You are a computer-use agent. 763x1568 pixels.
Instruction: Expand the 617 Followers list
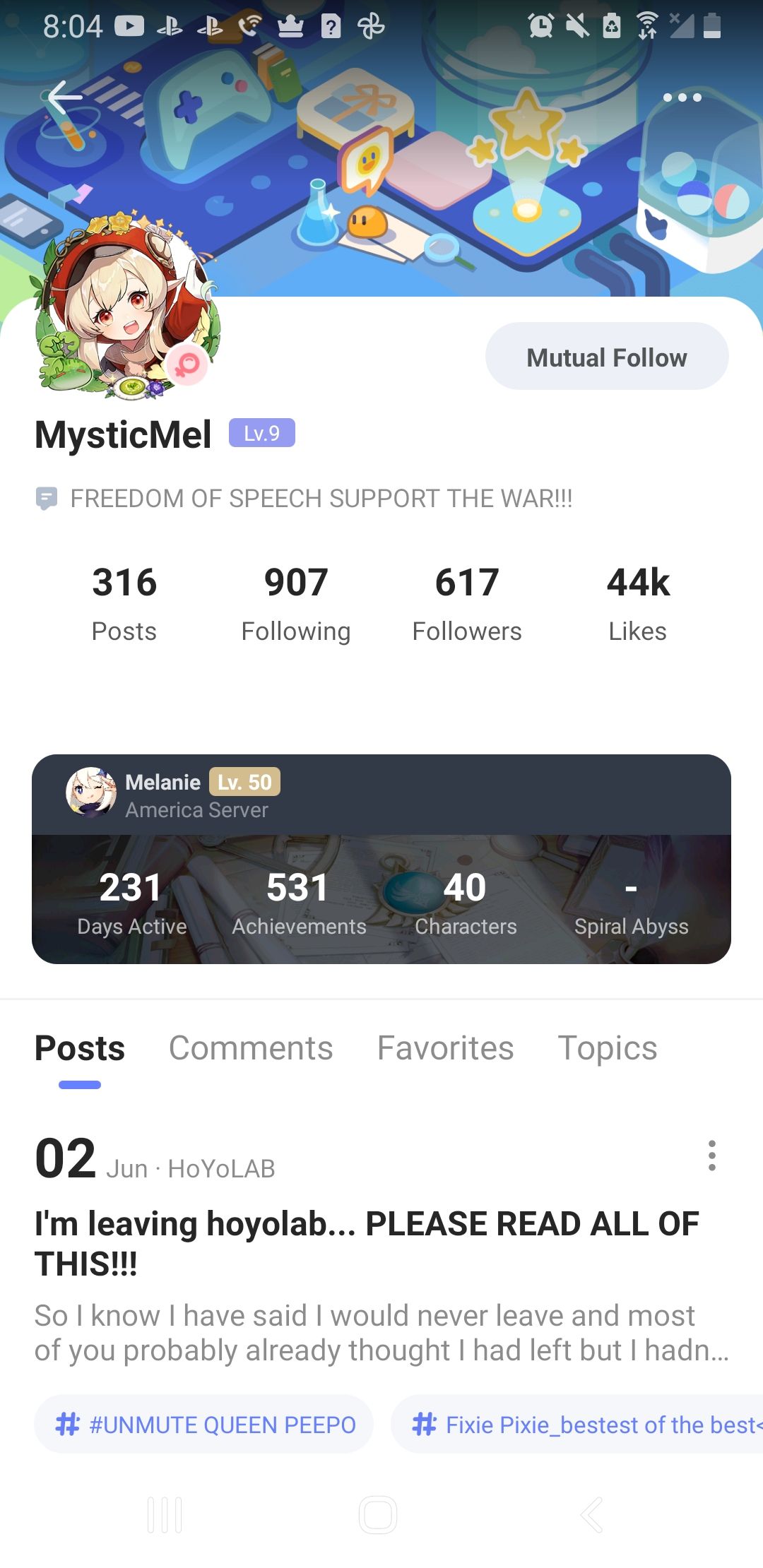467,600
